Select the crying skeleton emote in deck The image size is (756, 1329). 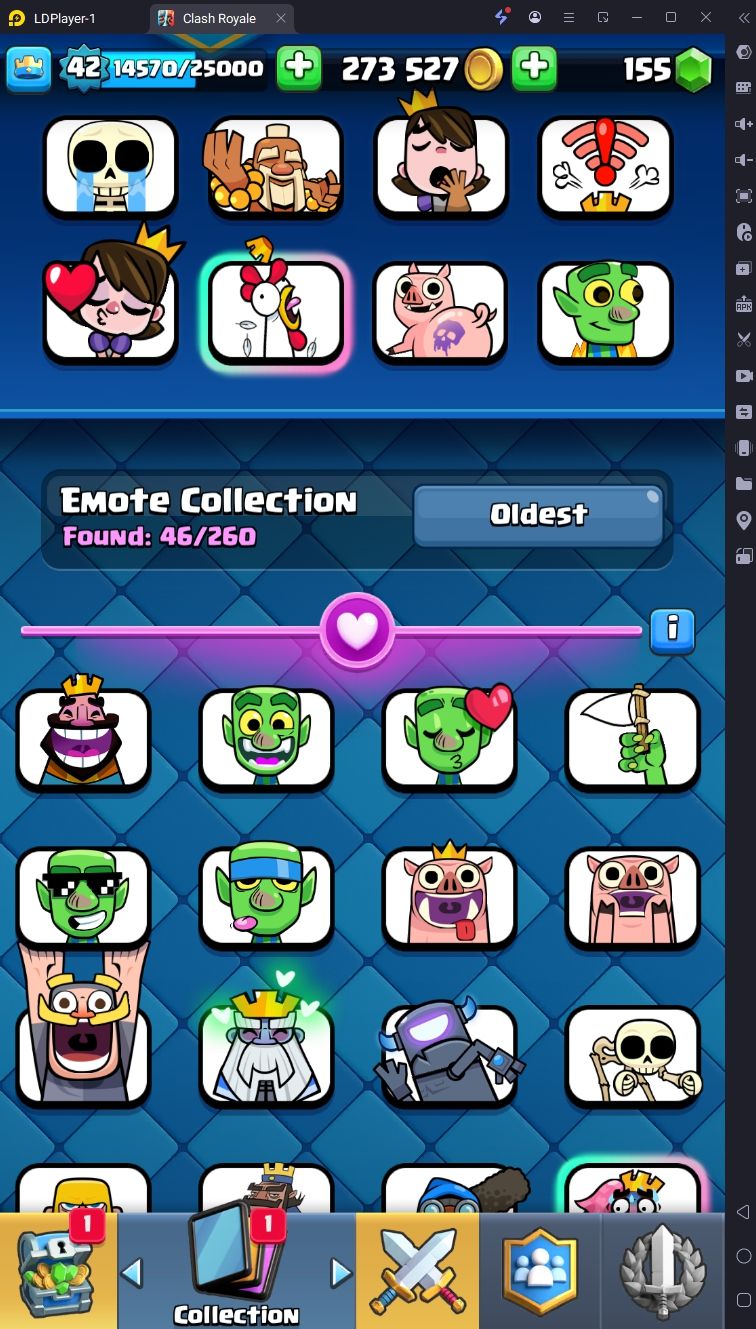(x=110, y=166)
